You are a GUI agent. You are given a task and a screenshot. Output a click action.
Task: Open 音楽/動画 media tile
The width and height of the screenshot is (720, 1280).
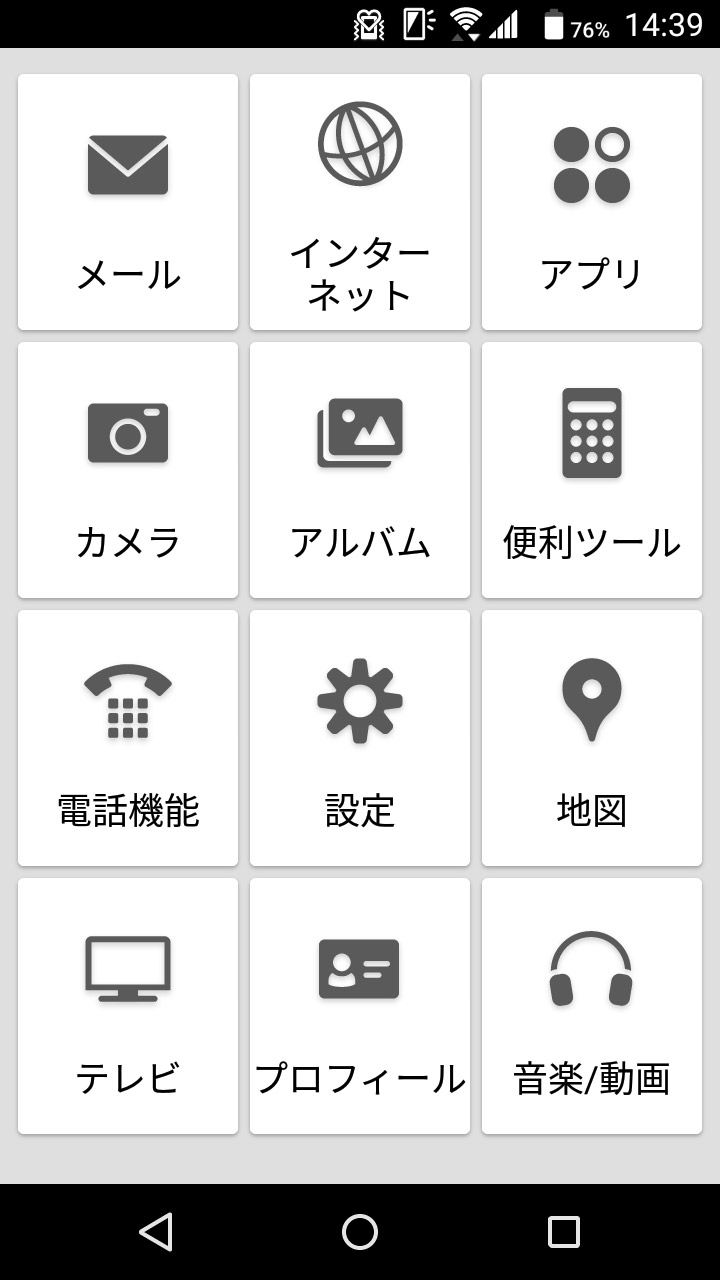(592, 1006)
